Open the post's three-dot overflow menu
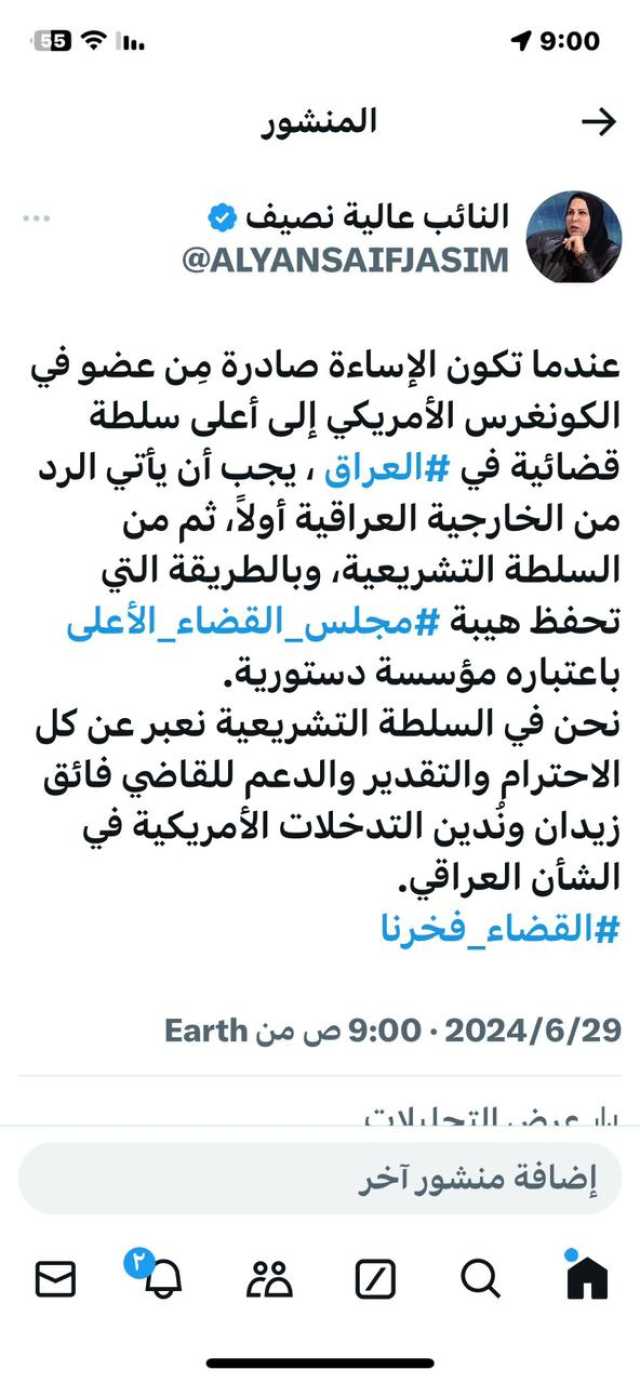 point(37,217)
